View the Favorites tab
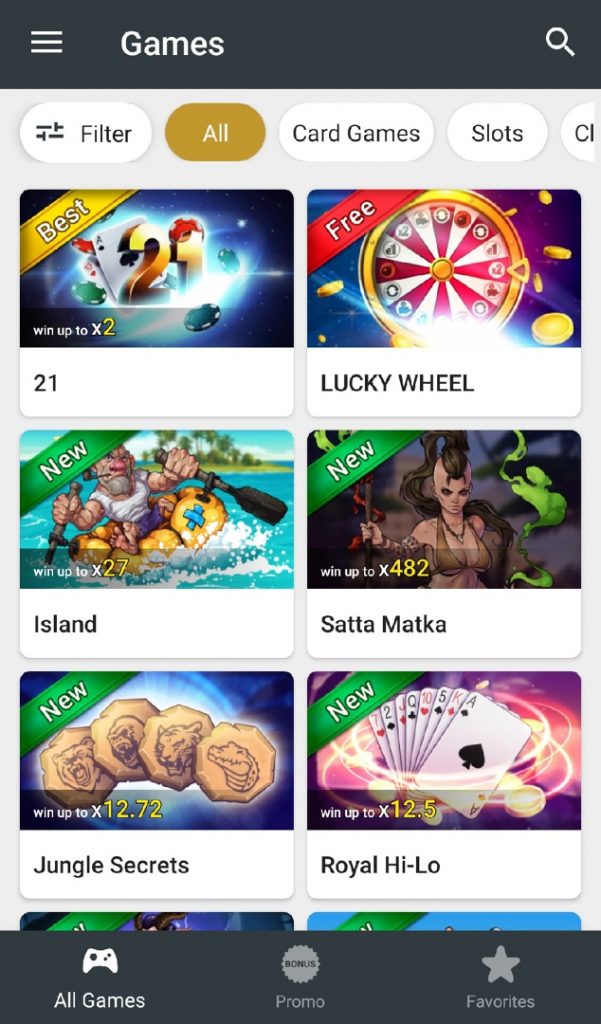The image size is (601, 1024). pyautogui.click(x=500, y=978)
